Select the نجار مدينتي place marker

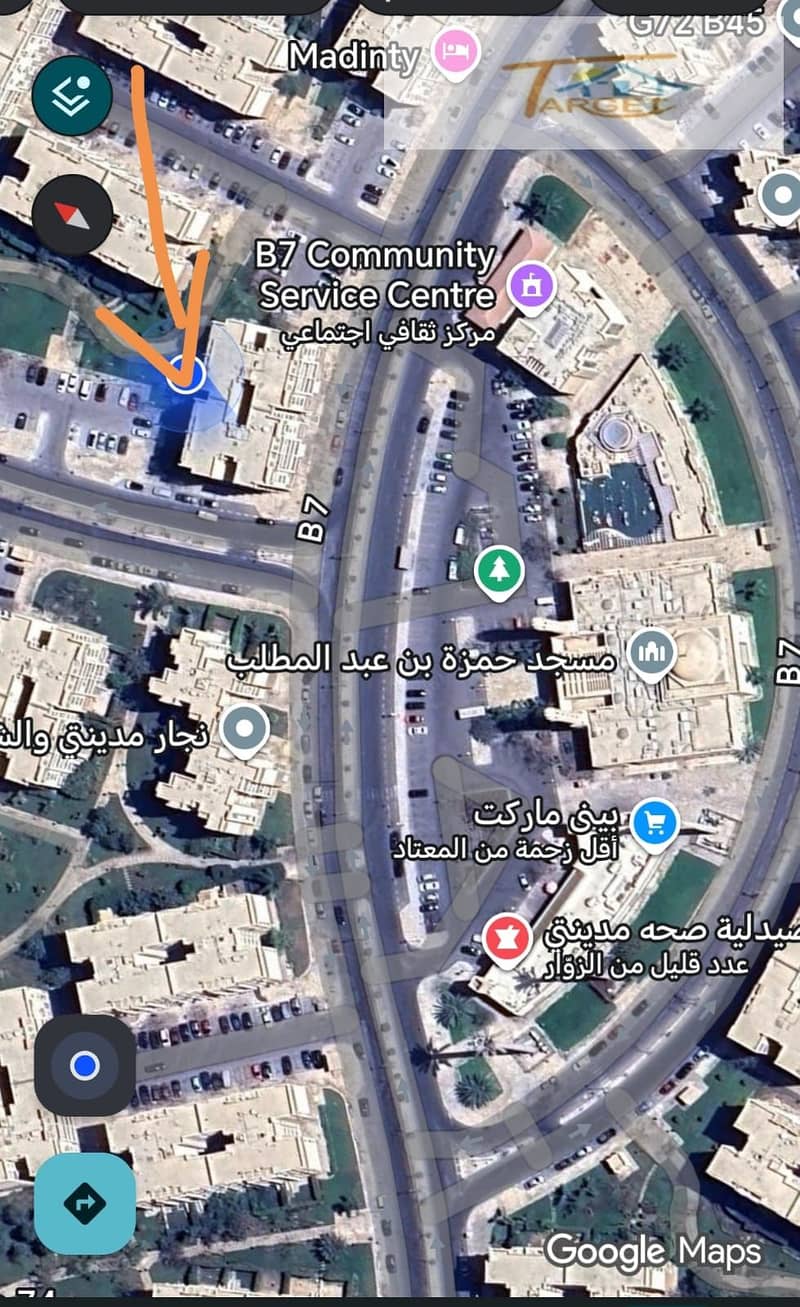tap(246, 730)
